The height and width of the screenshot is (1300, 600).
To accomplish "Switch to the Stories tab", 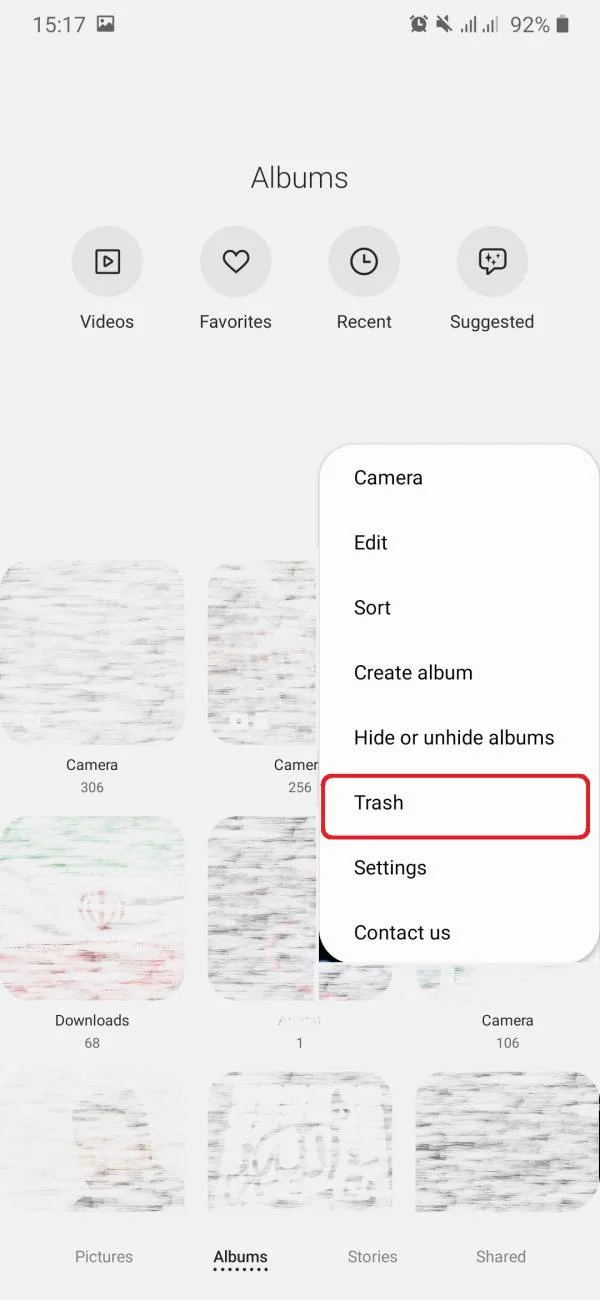I will coord(372,1257).
